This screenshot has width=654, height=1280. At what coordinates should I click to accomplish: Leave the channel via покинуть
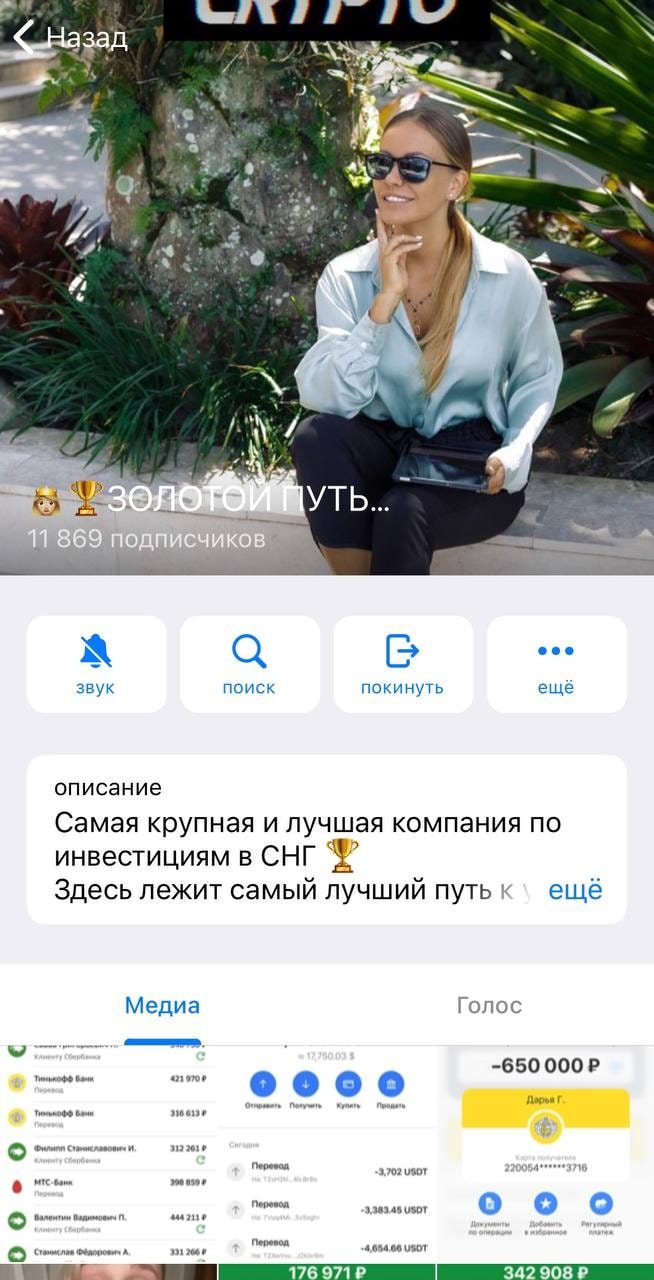point(402,664)
